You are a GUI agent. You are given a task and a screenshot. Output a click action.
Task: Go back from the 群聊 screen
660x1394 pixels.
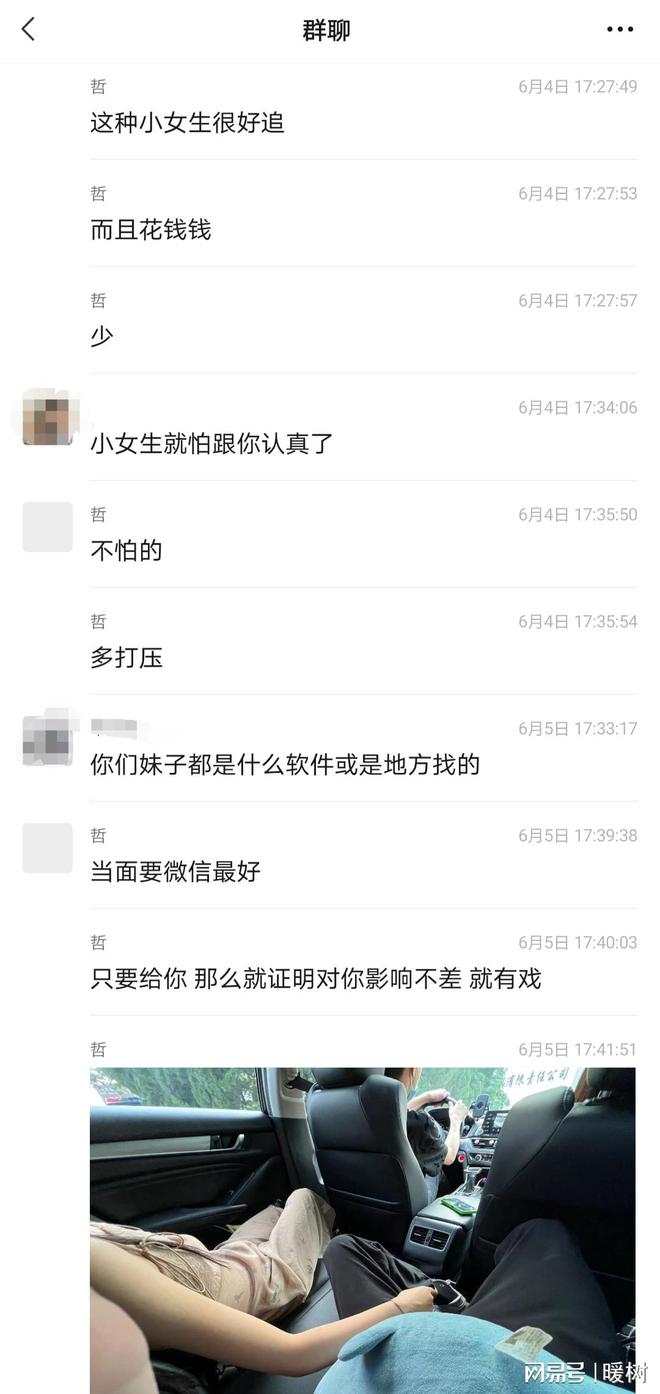(28, 29)
